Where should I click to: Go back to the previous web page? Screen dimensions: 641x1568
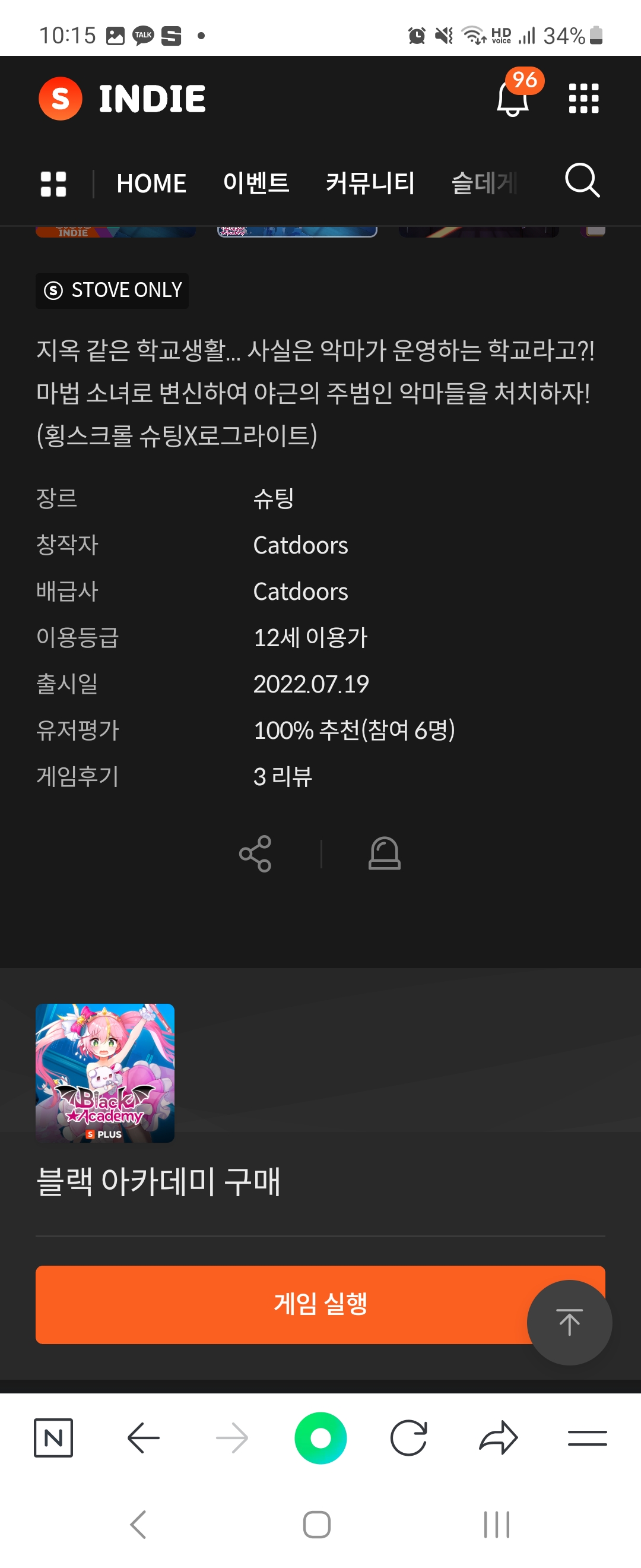tap(143, 1438)
